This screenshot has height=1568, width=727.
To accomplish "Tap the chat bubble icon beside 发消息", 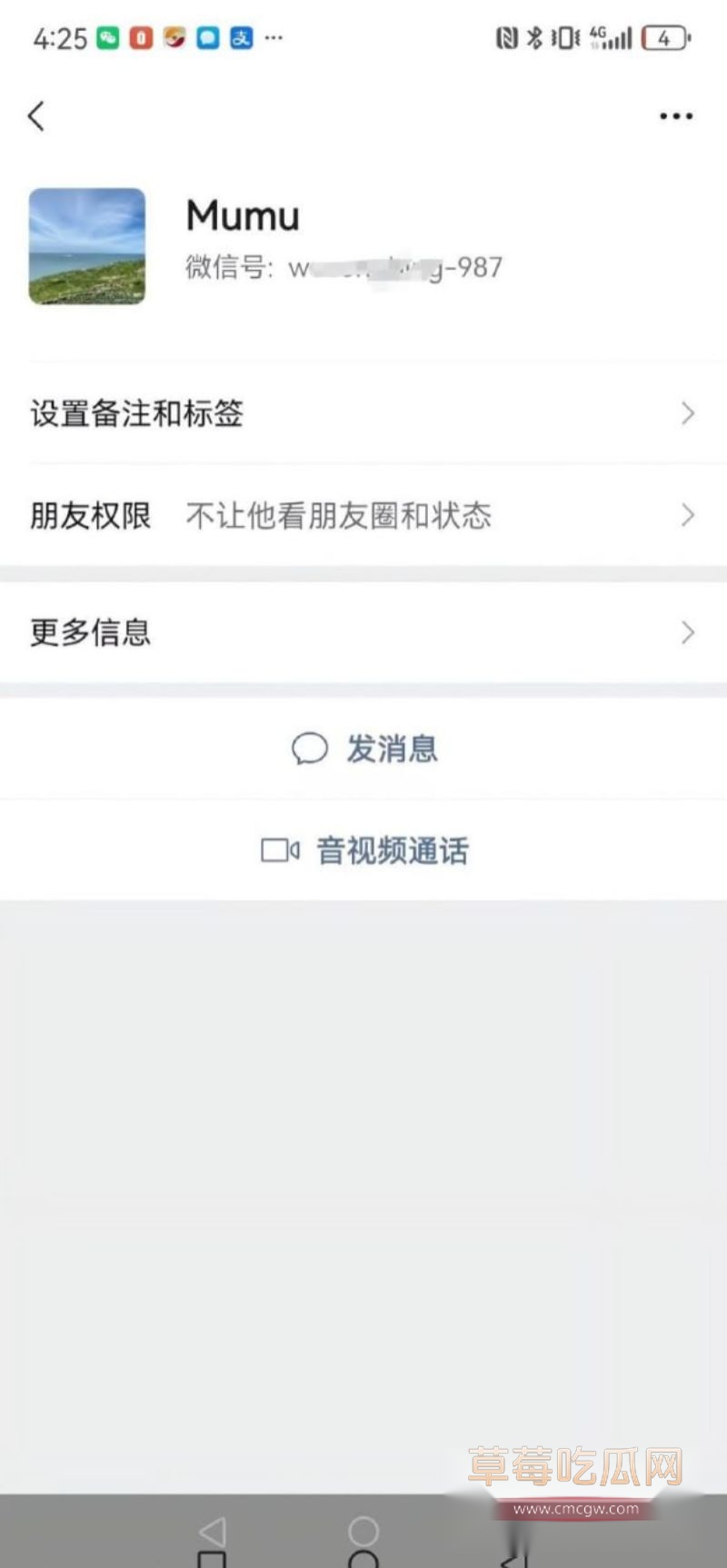I will pyautogui.click(x=311, y=749).
